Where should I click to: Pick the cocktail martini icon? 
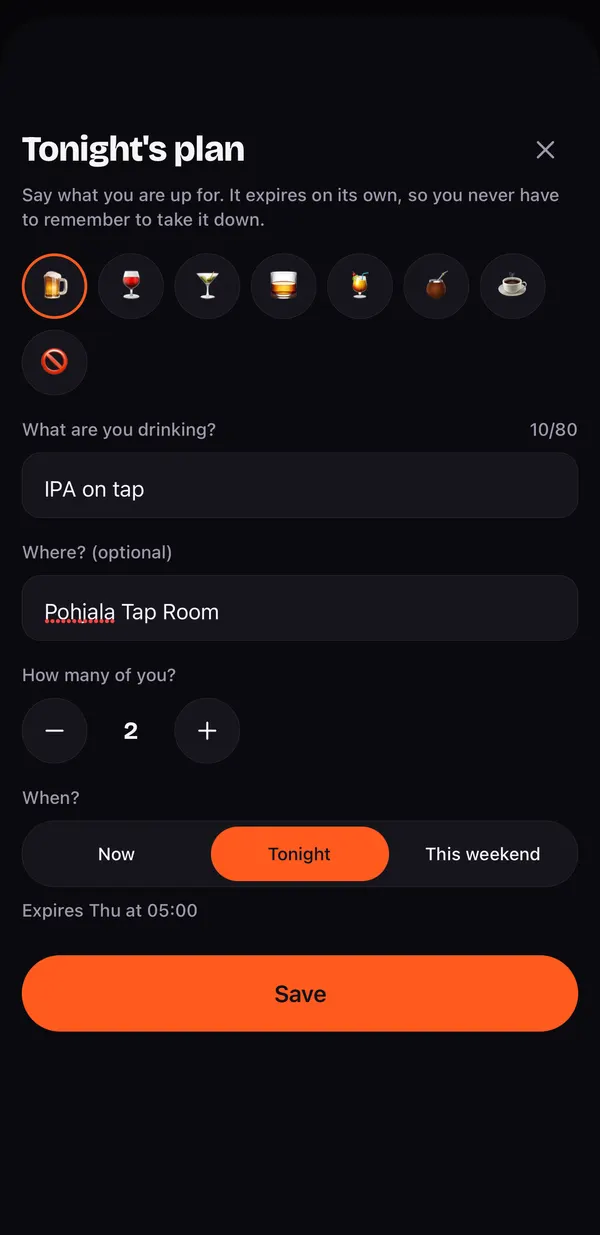point(207,286)
